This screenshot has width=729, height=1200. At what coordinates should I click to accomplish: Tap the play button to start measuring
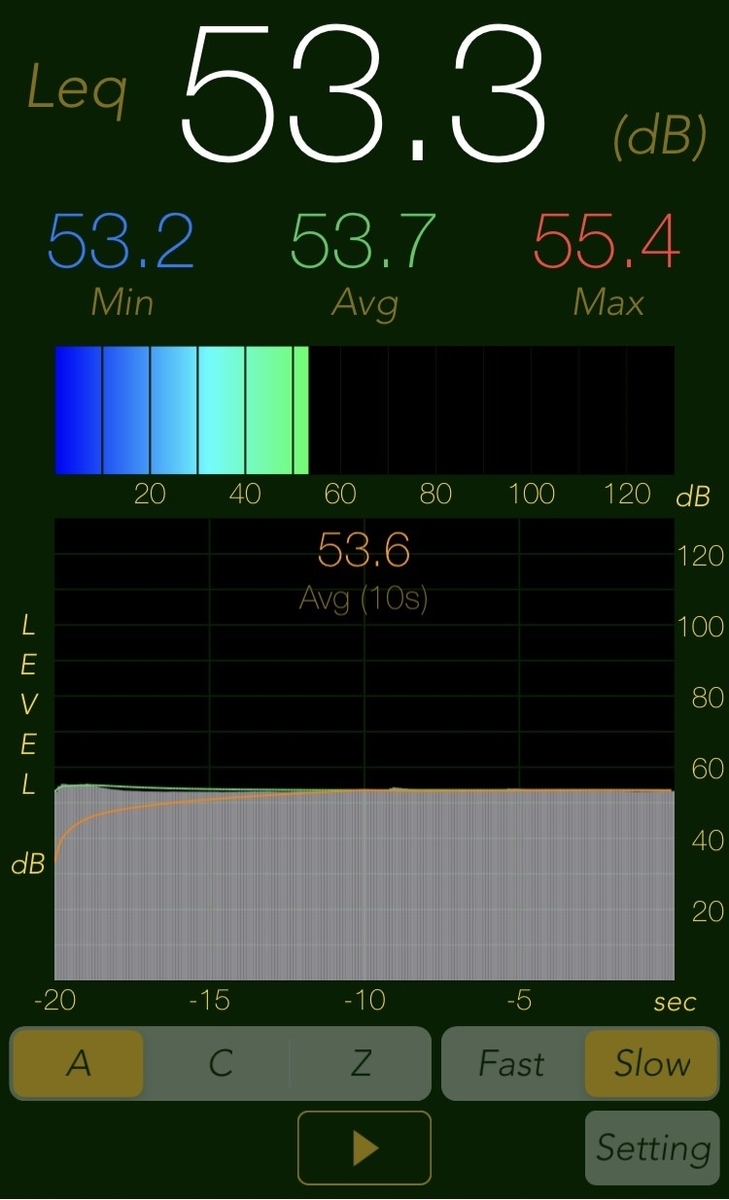coord(364,1148)
